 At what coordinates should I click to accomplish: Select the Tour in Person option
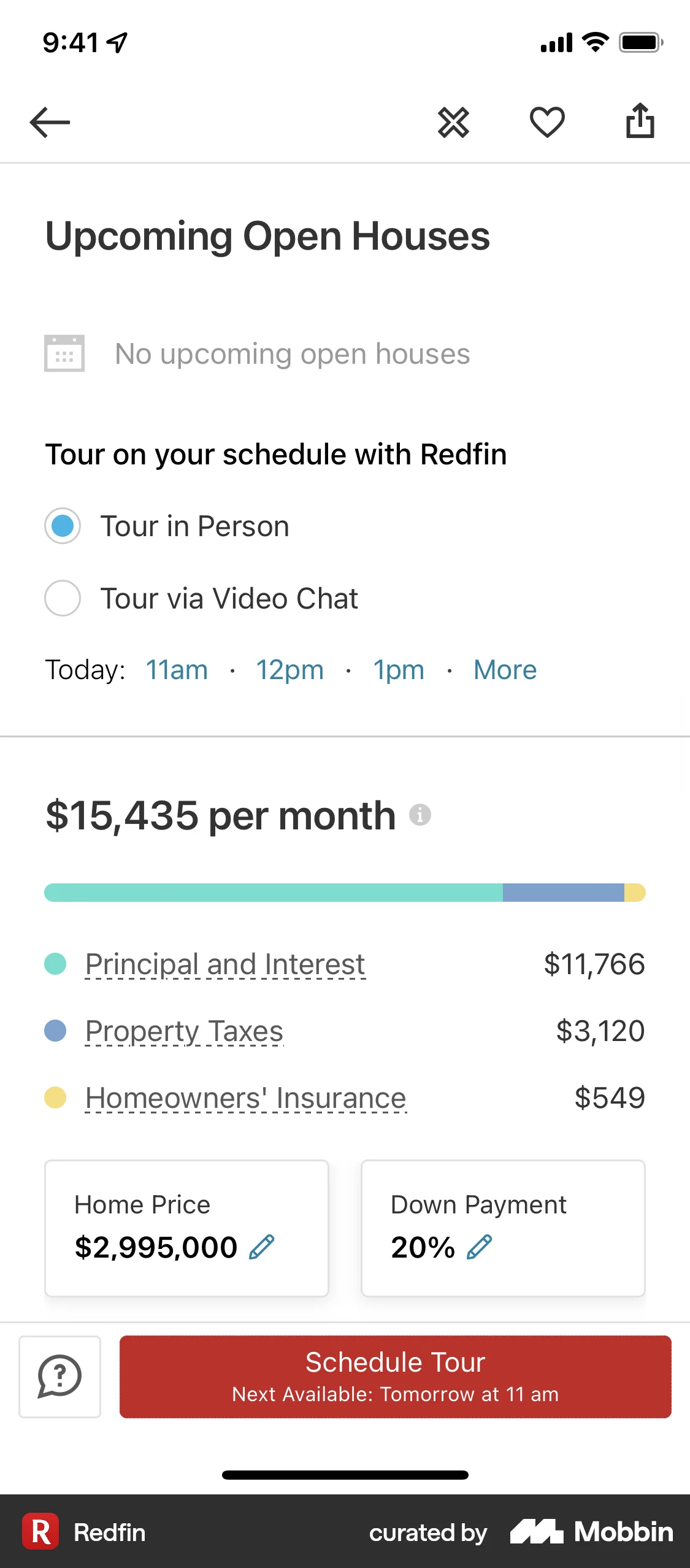(62, 526)
